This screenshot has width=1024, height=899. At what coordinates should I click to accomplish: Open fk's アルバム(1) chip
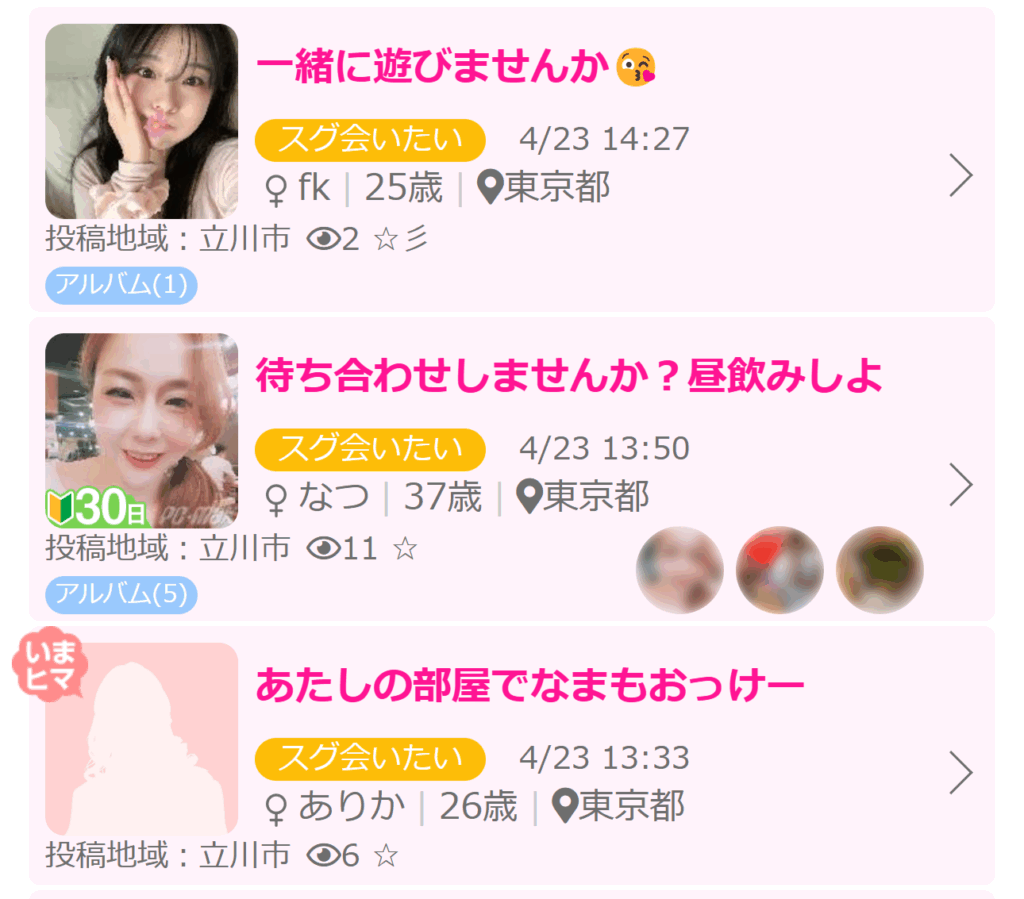coord(121,285)
